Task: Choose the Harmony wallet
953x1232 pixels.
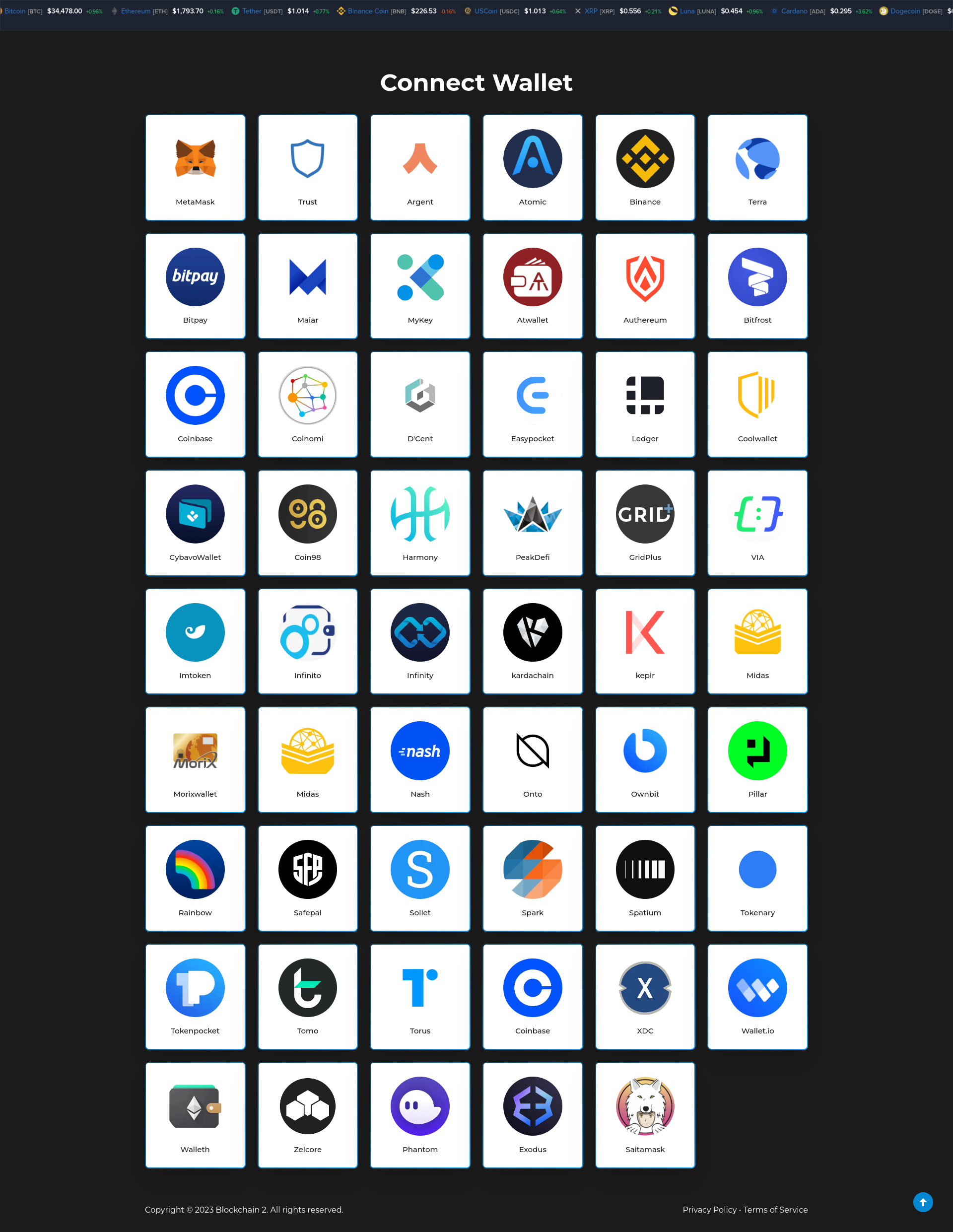Action: (420, 523)
